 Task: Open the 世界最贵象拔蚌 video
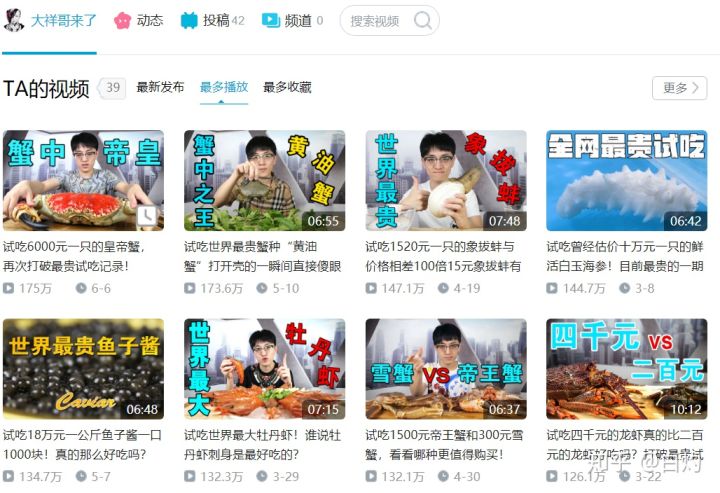coord(445,181)
